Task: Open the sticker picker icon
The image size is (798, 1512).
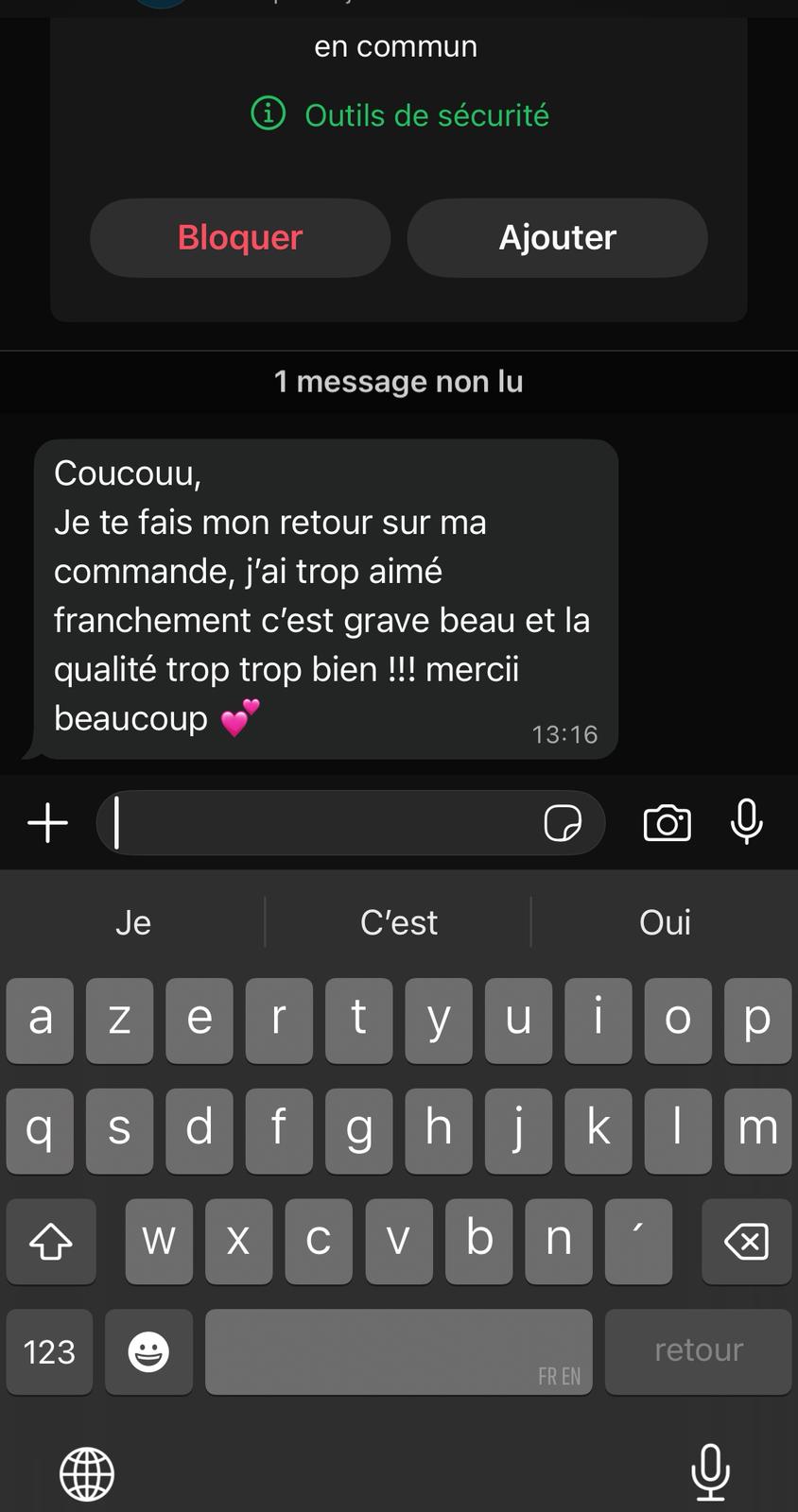Action: (x=563, y=823)
